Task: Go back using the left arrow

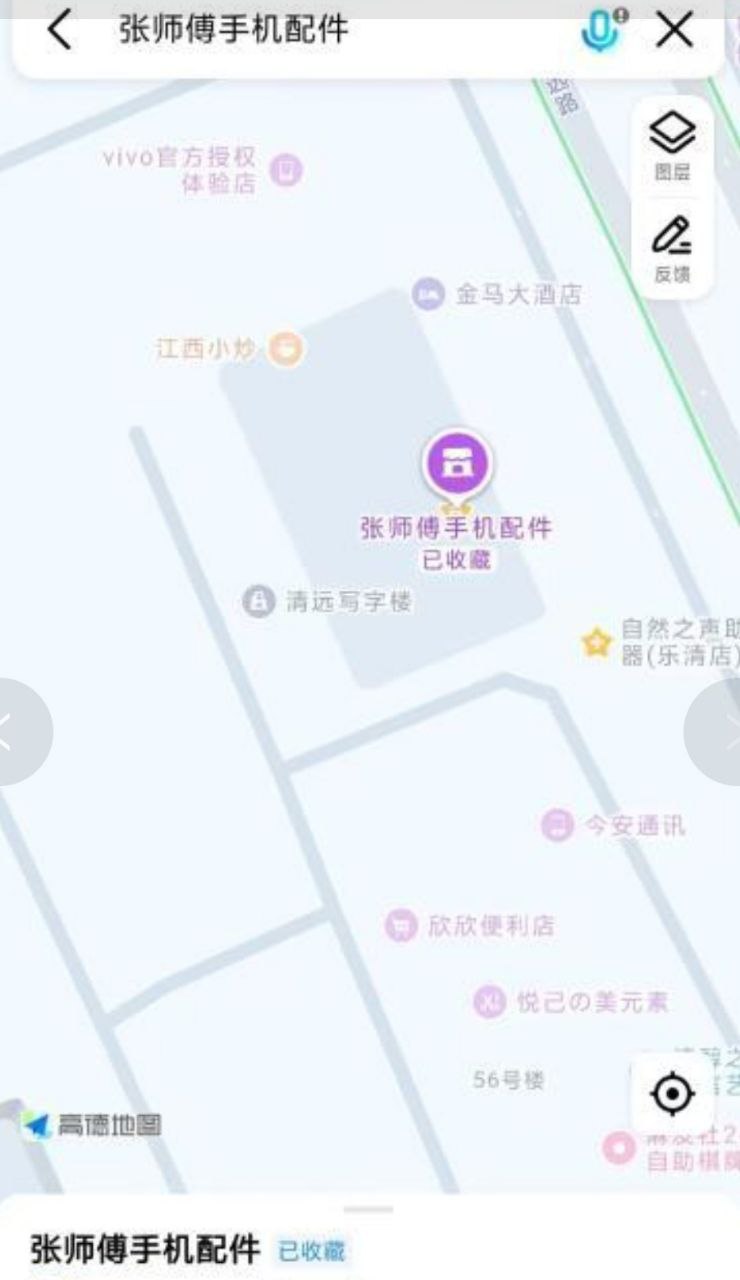Action: coord(58,31)
